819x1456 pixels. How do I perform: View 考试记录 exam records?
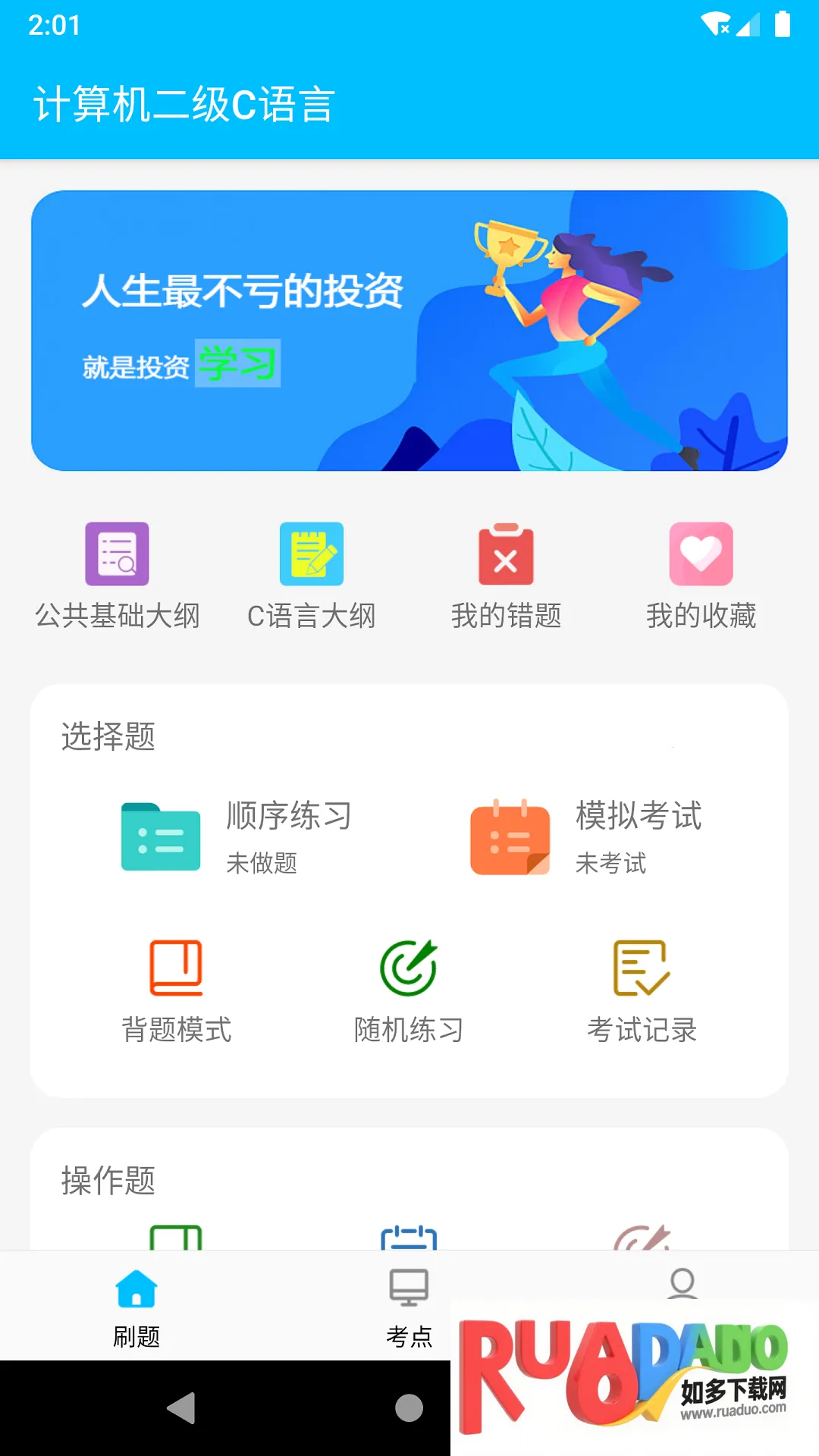pyautogui.click(x=642, y=990)
